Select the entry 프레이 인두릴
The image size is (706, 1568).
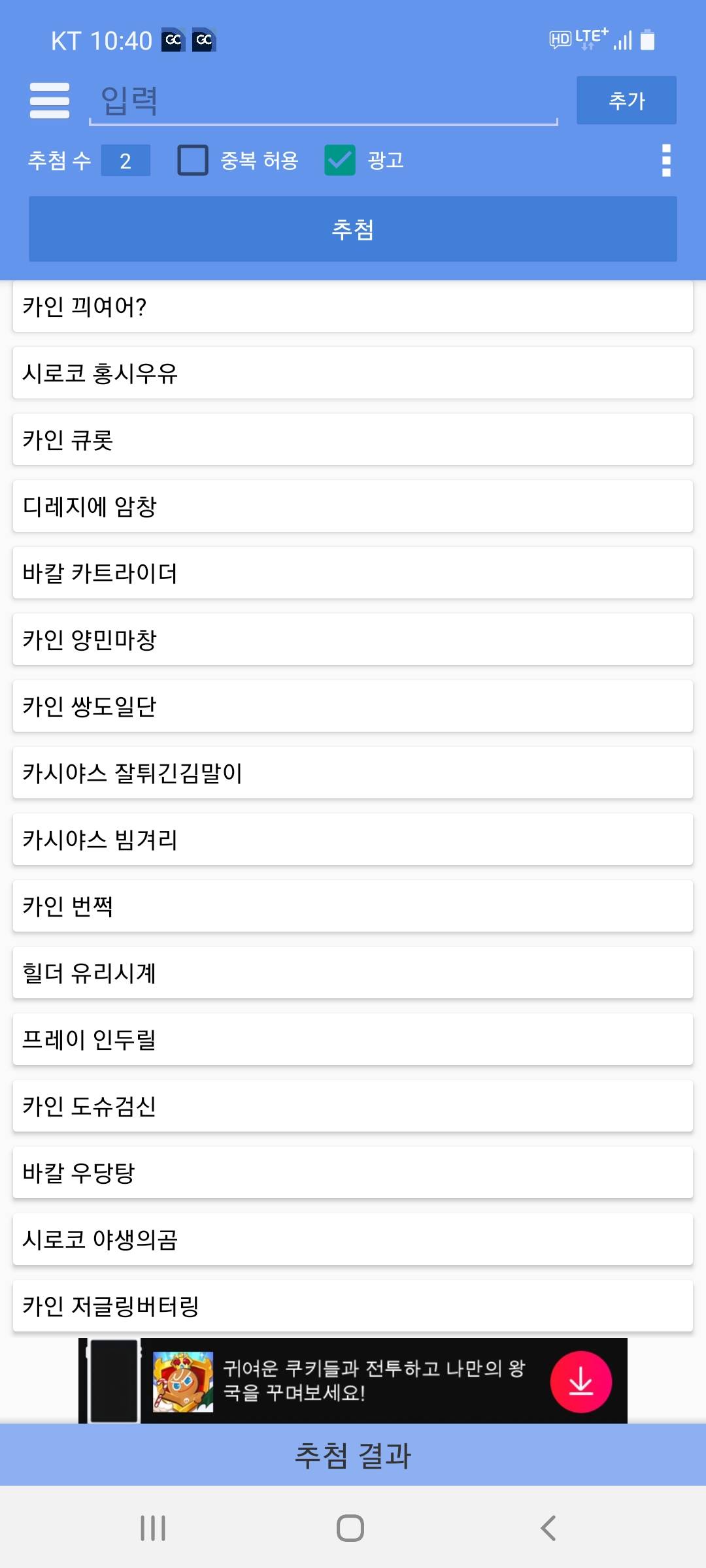(x=353, y=1039)
